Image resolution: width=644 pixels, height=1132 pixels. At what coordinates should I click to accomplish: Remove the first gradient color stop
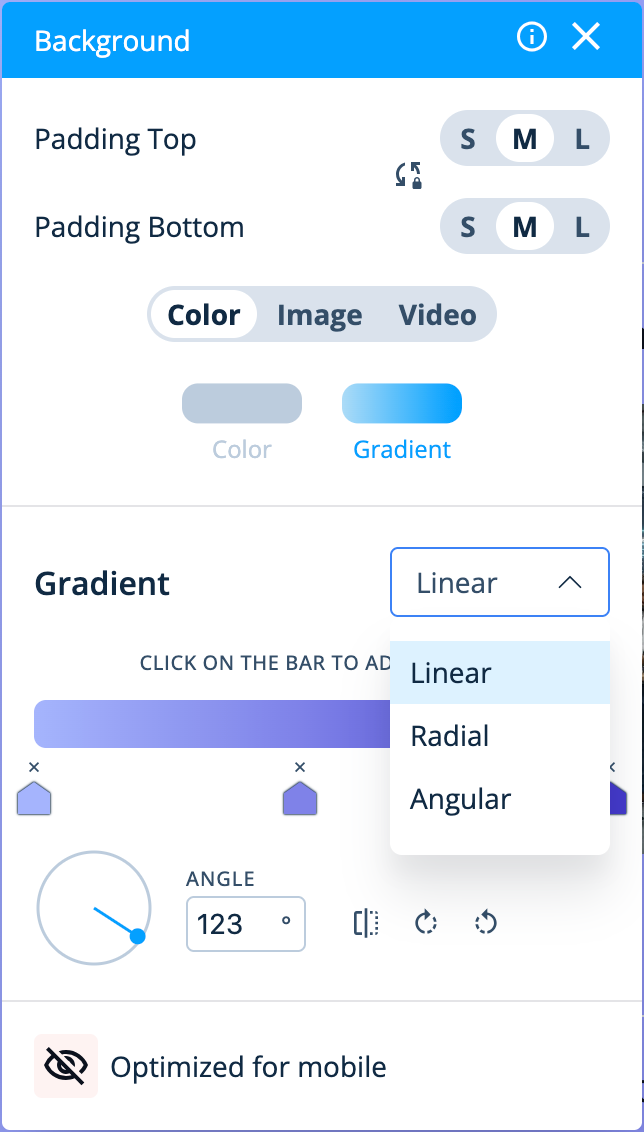pyautogui.click(x=34, y=767)
